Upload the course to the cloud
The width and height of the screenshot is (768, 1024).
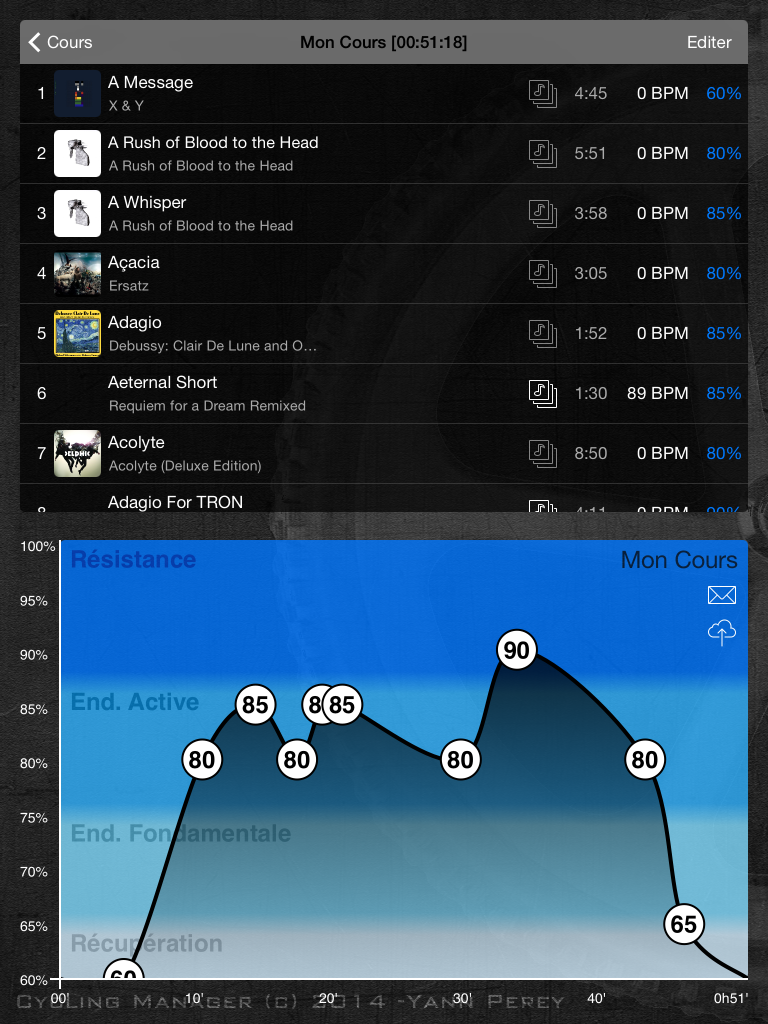point(721,632)
